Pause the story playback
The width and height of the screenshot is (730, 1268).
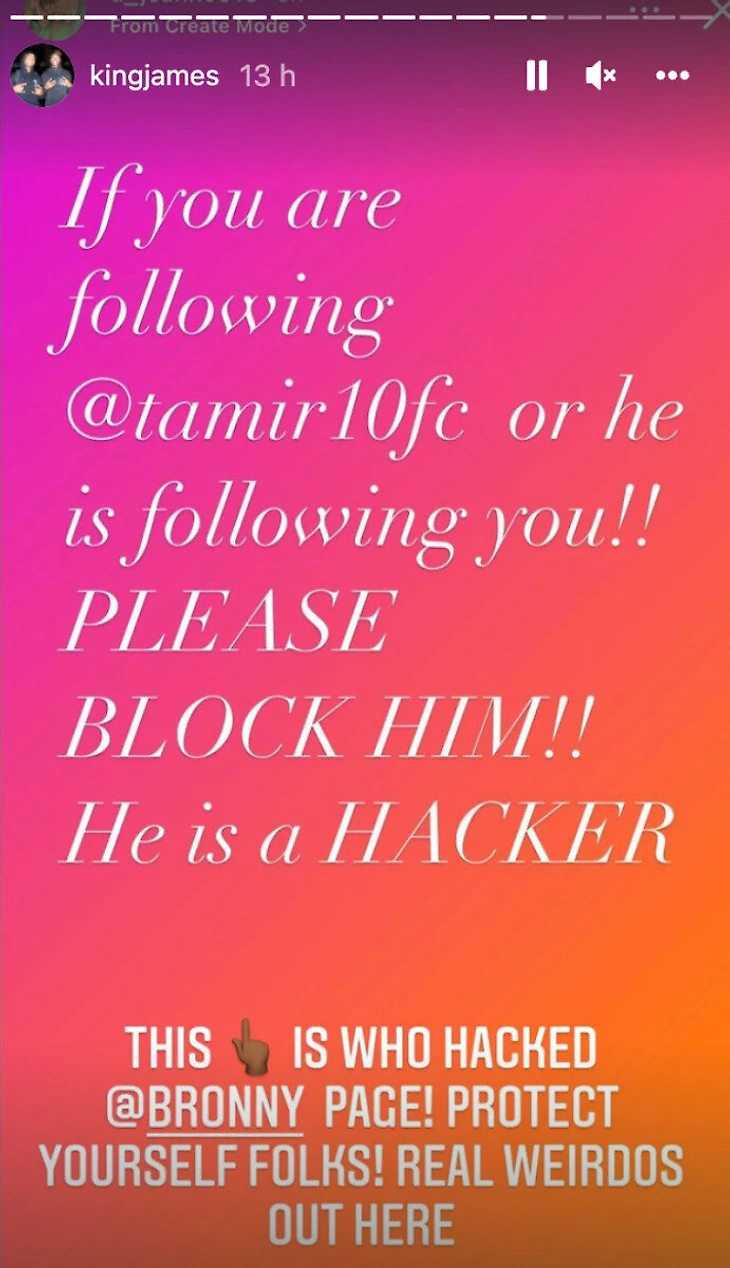click(x=537, y=75)
